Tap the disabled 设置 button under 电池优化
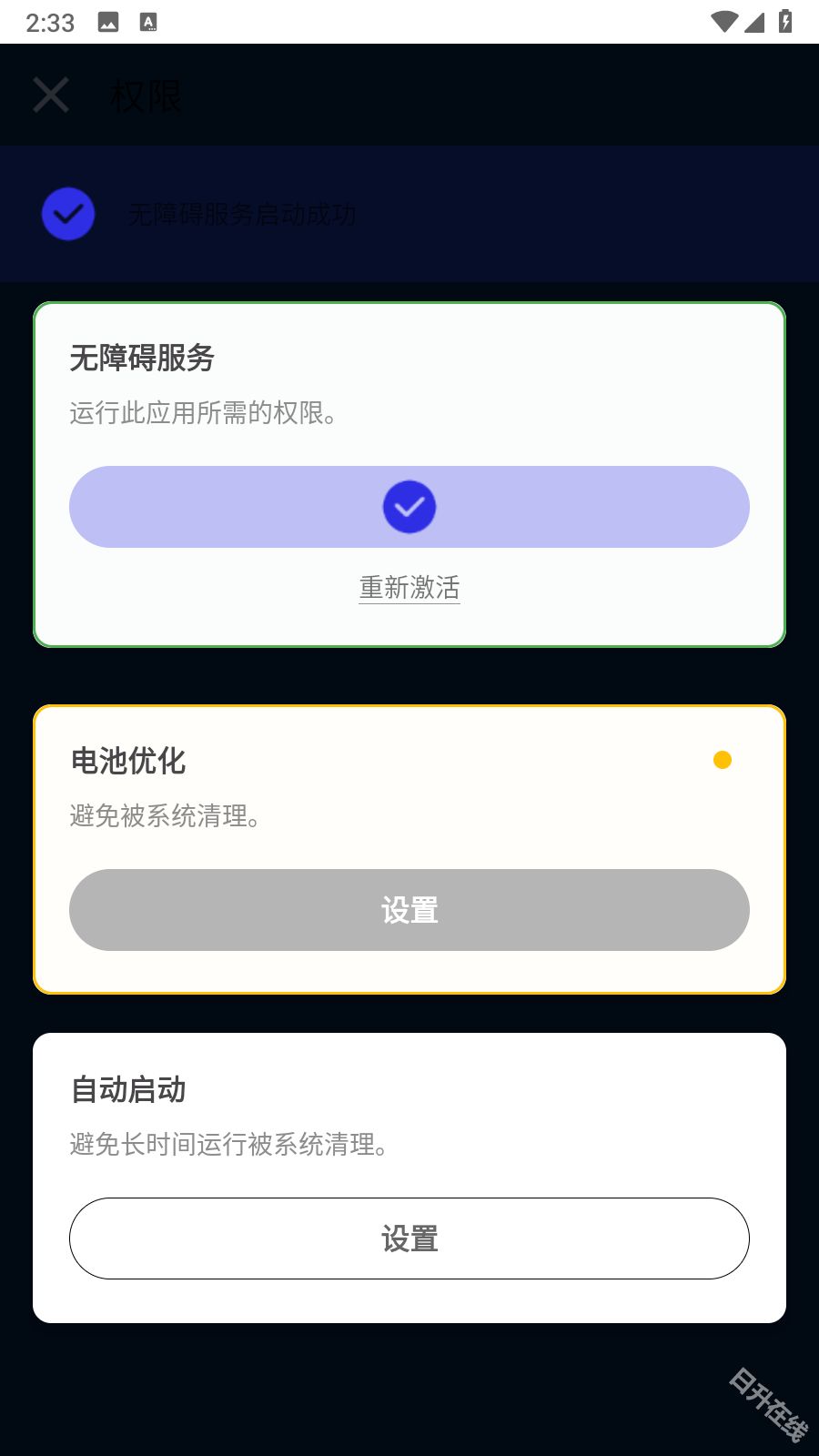819x1456 pixels. [x=409, y=910]
